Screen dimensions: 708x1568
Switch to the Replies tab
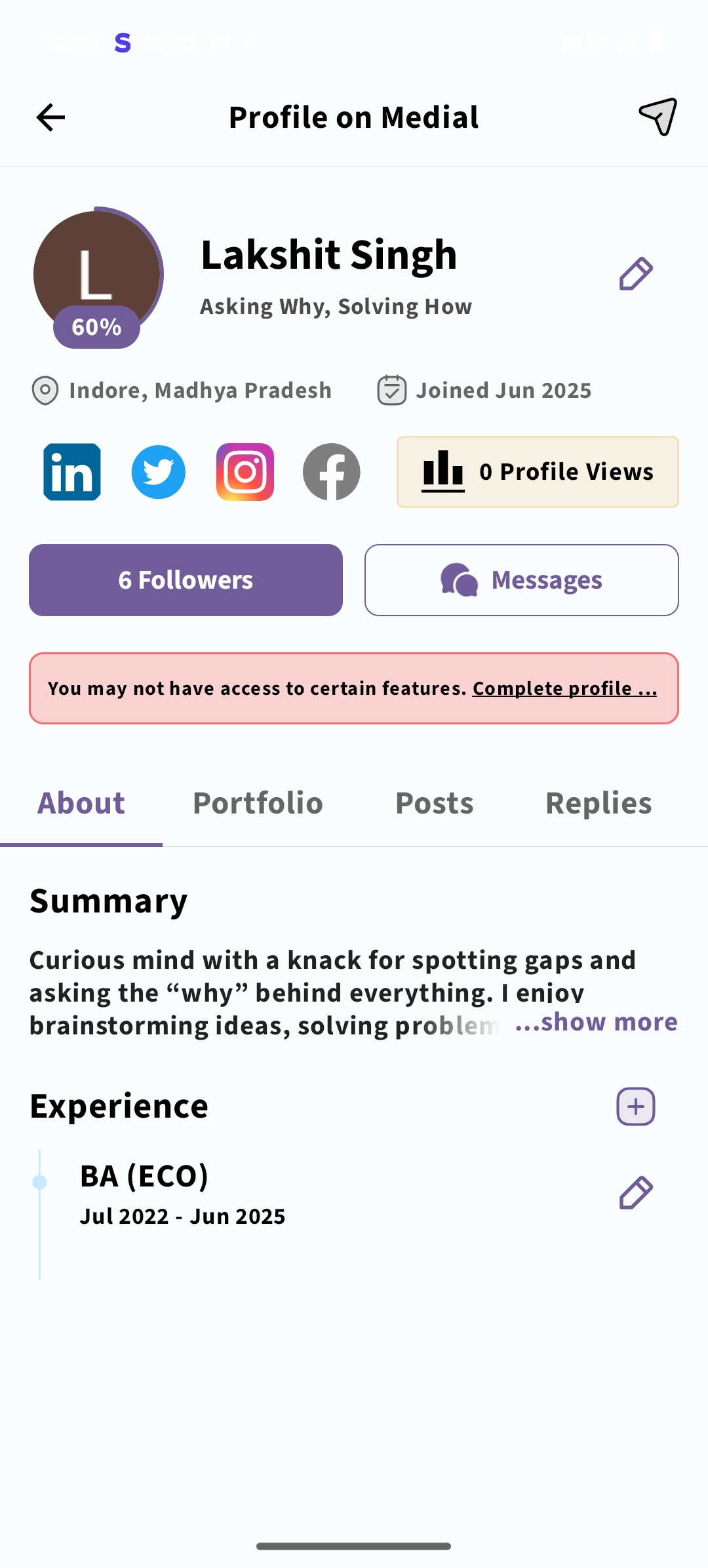(x=599, y=803)
